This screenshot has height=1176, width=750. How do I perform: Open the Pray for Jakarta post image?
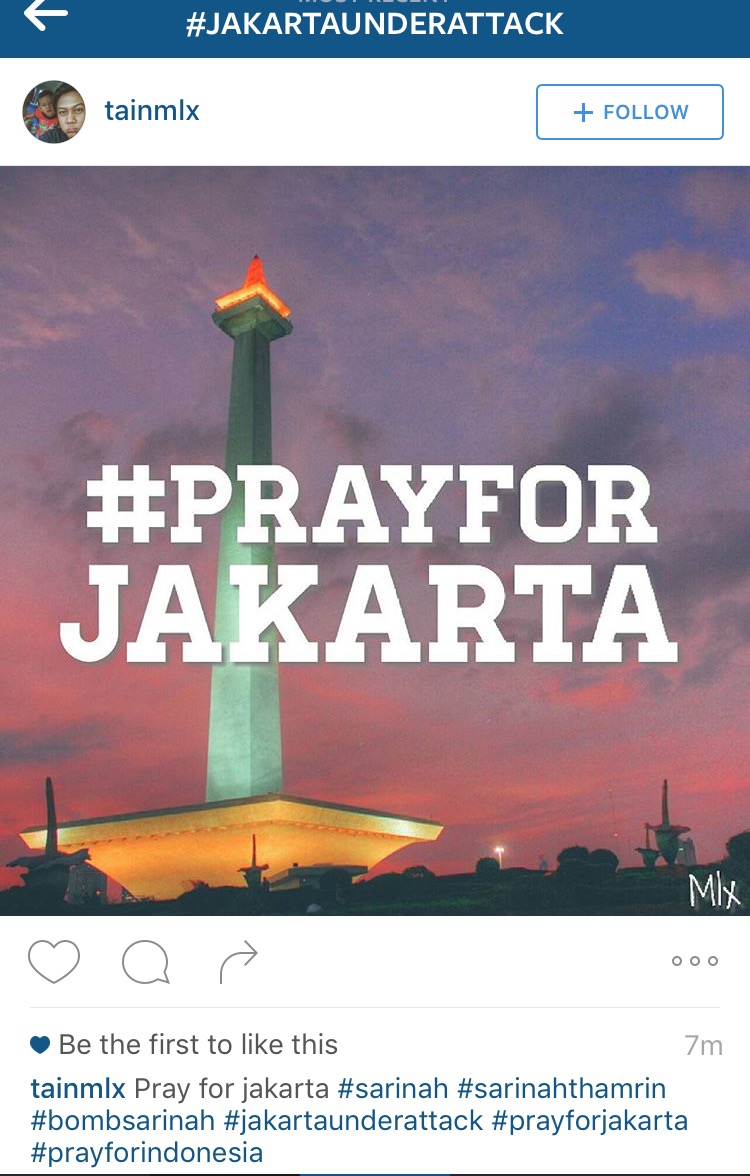click(x=375, y=540)
